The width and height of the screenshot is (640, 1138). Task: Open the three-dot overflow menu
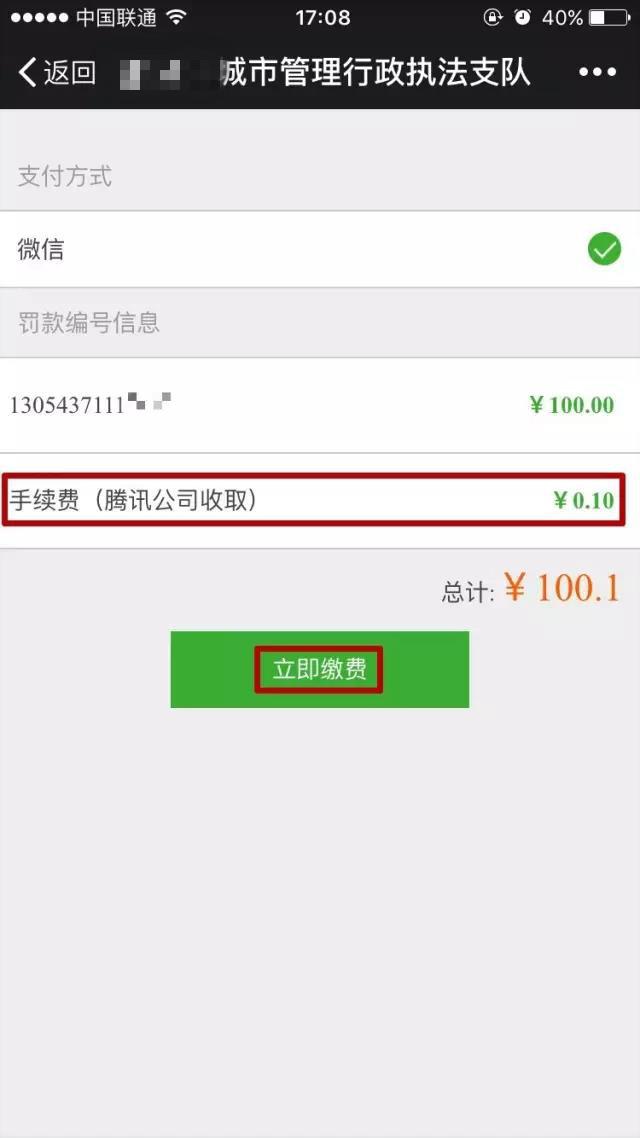[597, 72]
